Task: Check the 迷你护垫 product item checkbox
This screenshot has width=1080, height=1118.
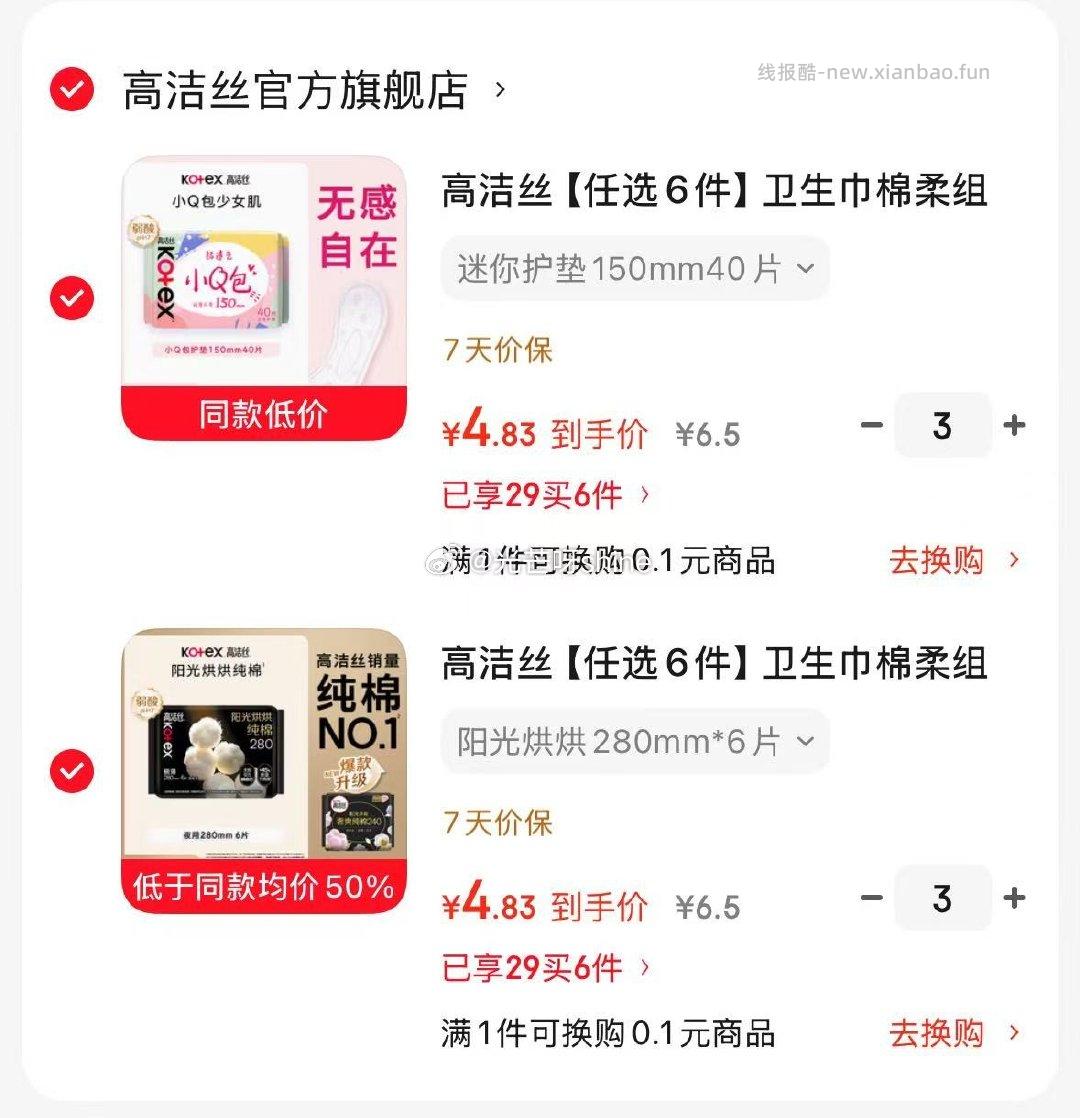Action: pyautogui.click(x=70, y=297)
